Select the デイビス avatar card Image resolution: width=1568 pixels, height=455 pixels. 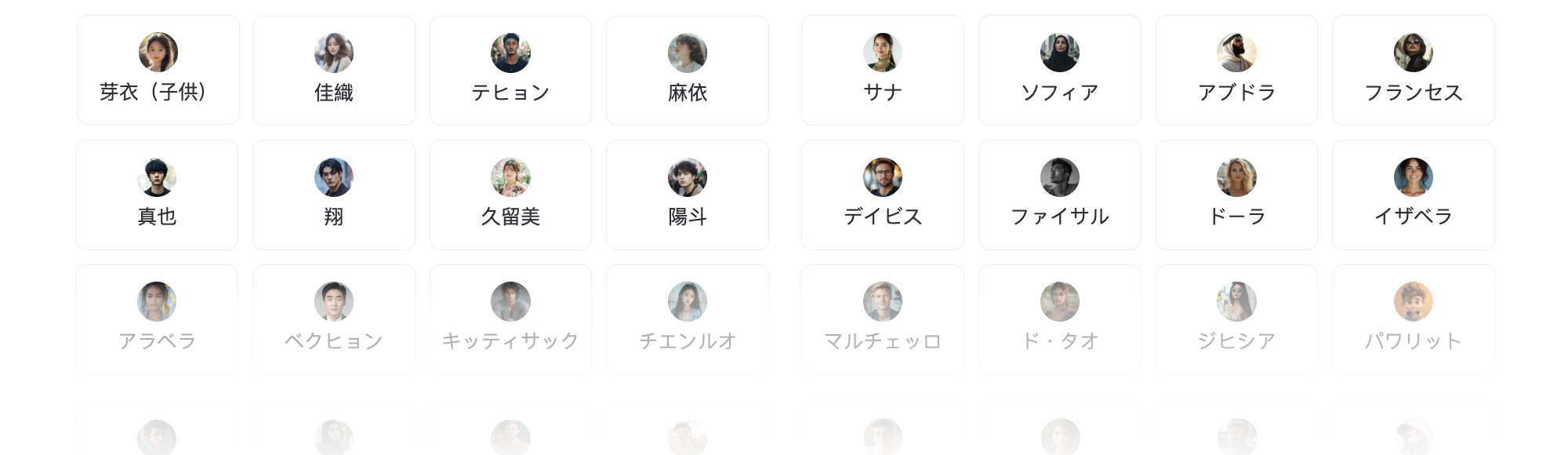click(x=883, y=195)
